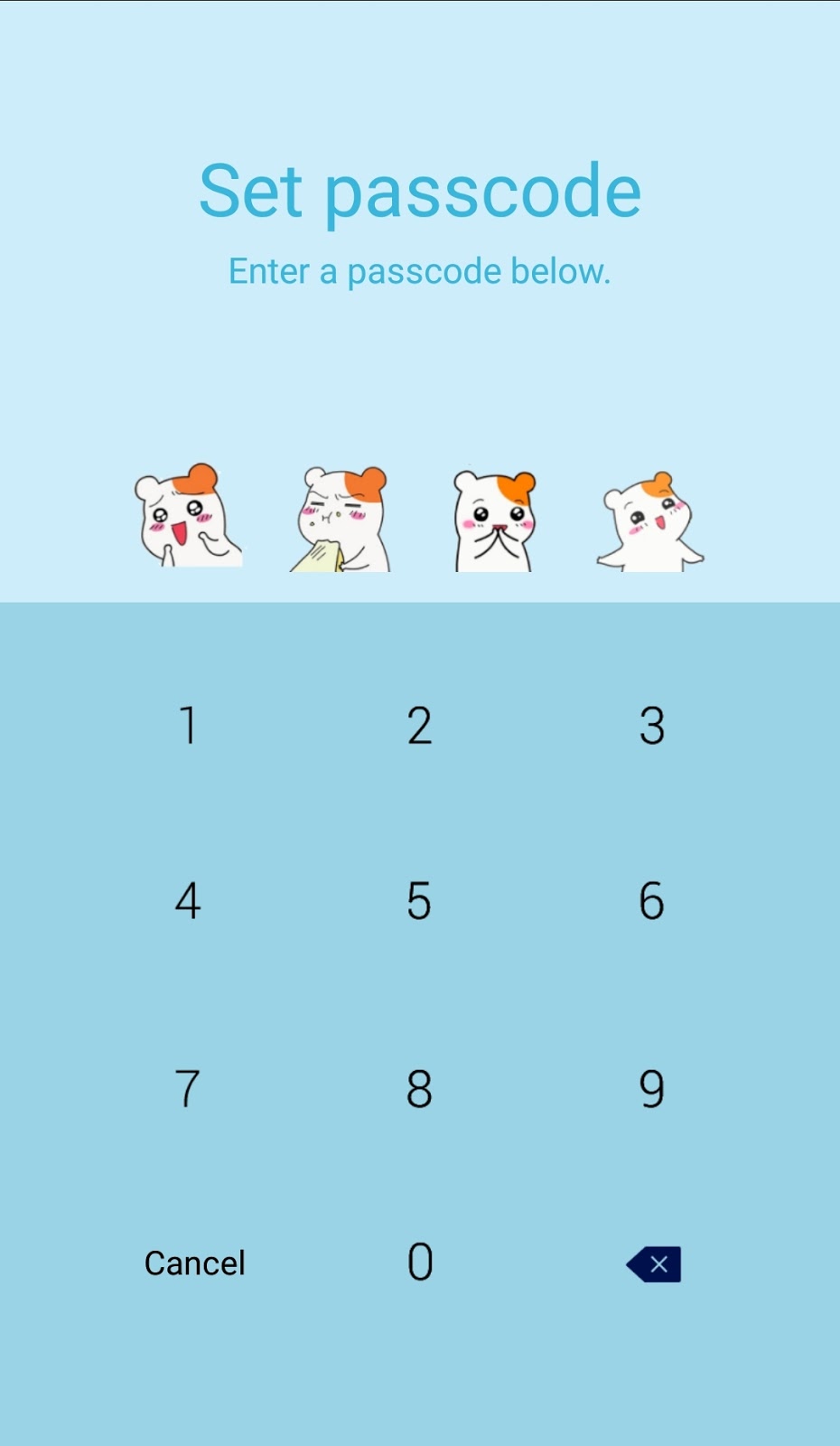The width and height of the screenshot is (840, 1446).
Task: Enter digit 1 on the keypad
Action: click(x=188, y=726)
